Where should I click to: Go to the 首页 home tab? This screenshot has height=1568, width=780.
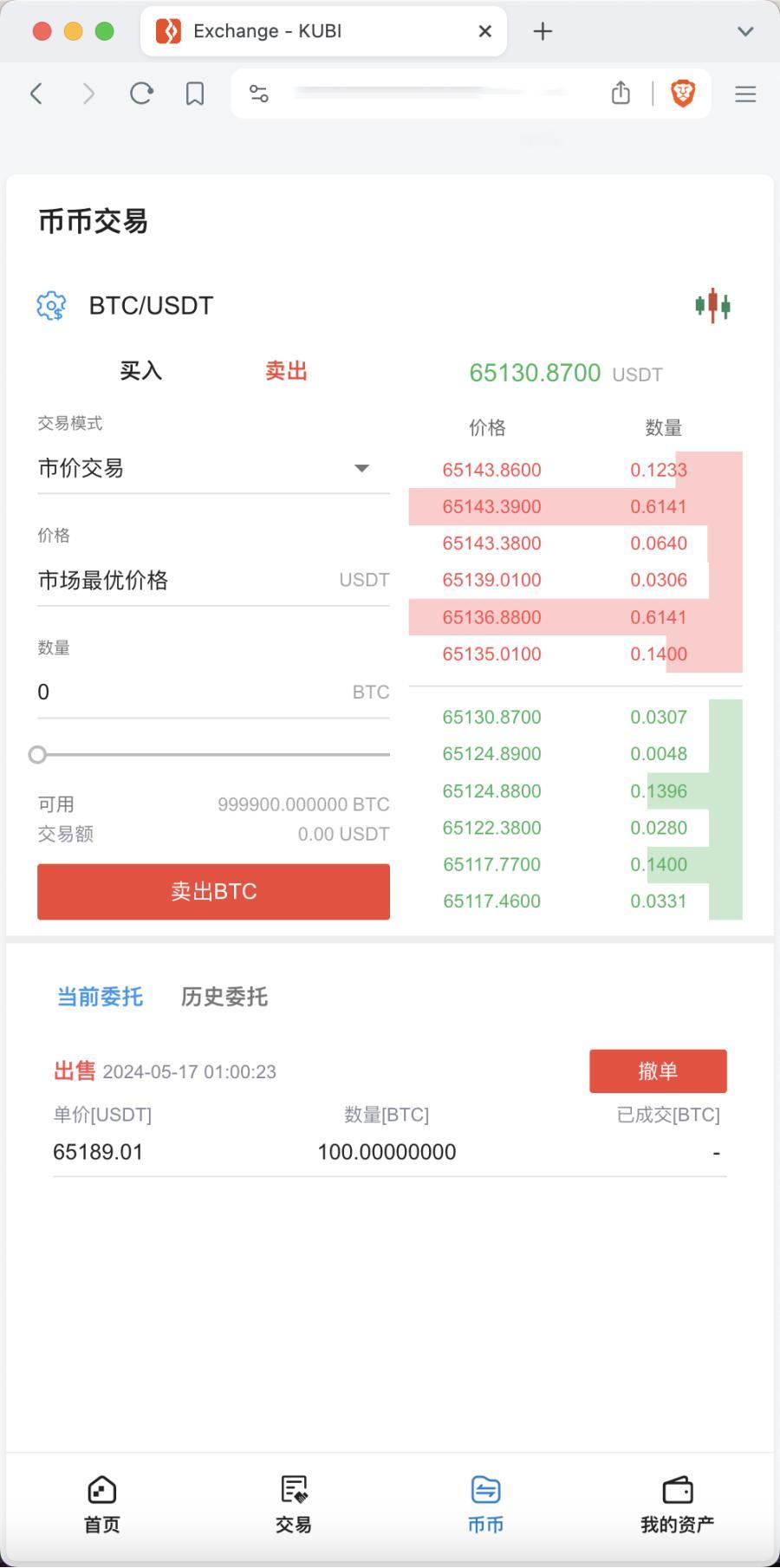click(x=102, y=1506)
